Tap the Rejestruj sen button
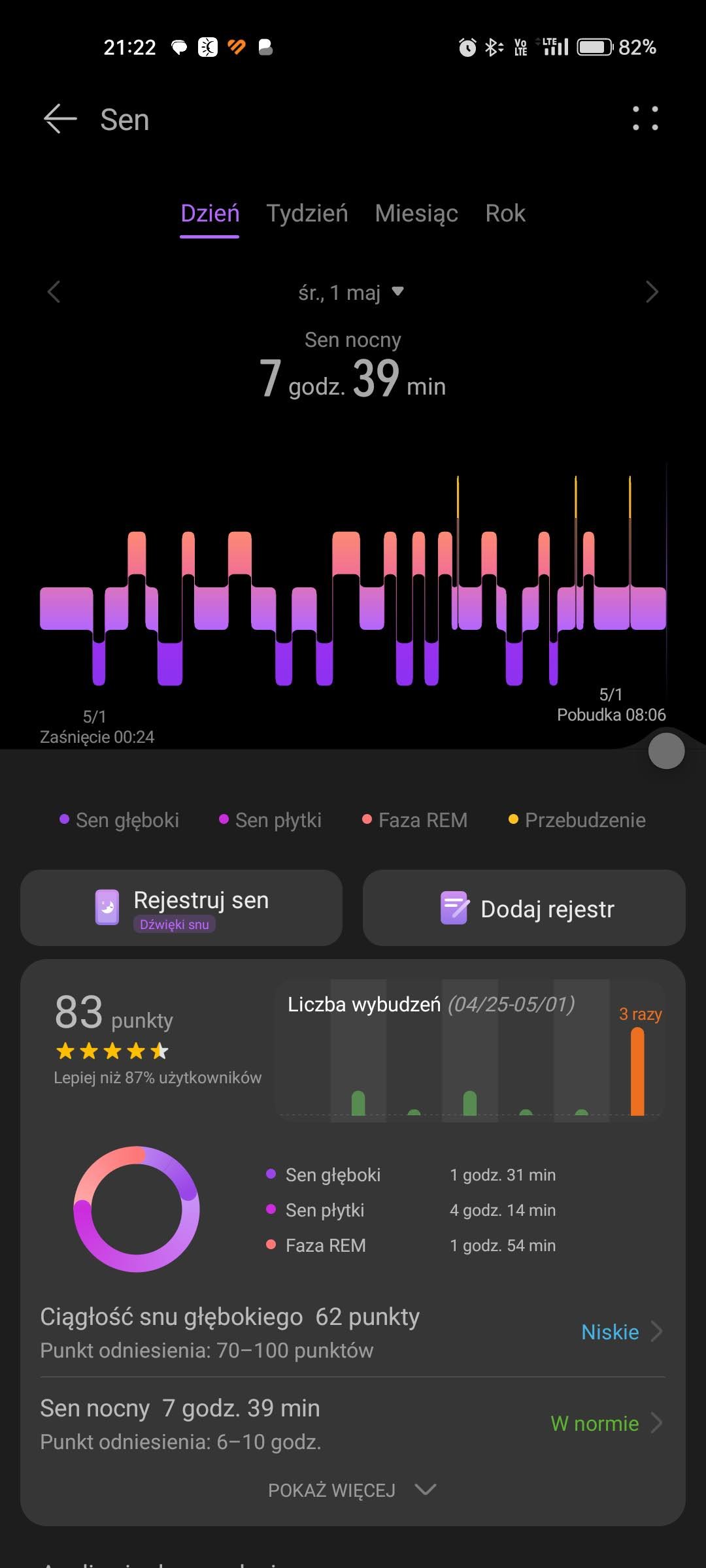This screenshot has height=1568, width=706. tap(182, 908)
